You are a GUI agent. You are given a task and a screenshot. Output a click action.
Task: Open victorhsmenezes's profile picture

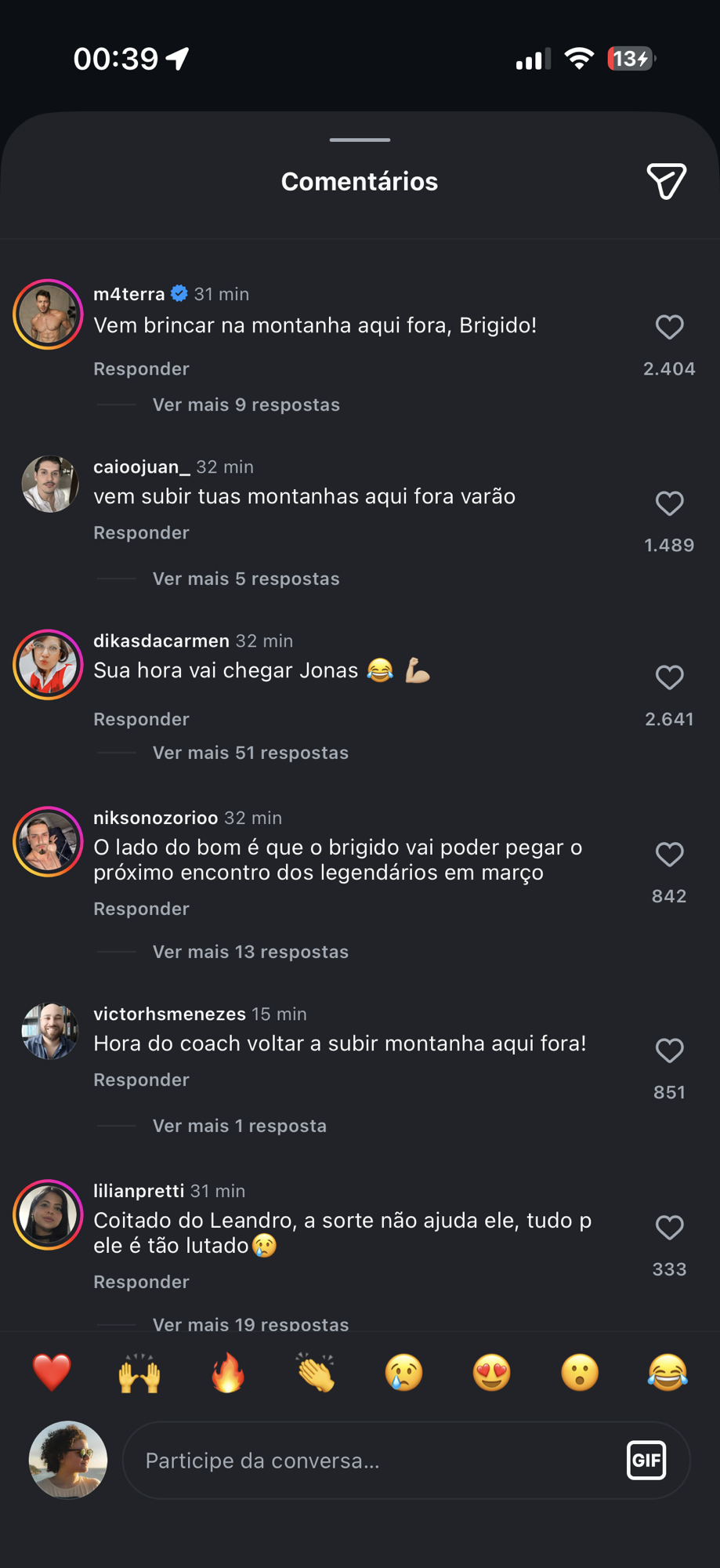coord(49,1031)
